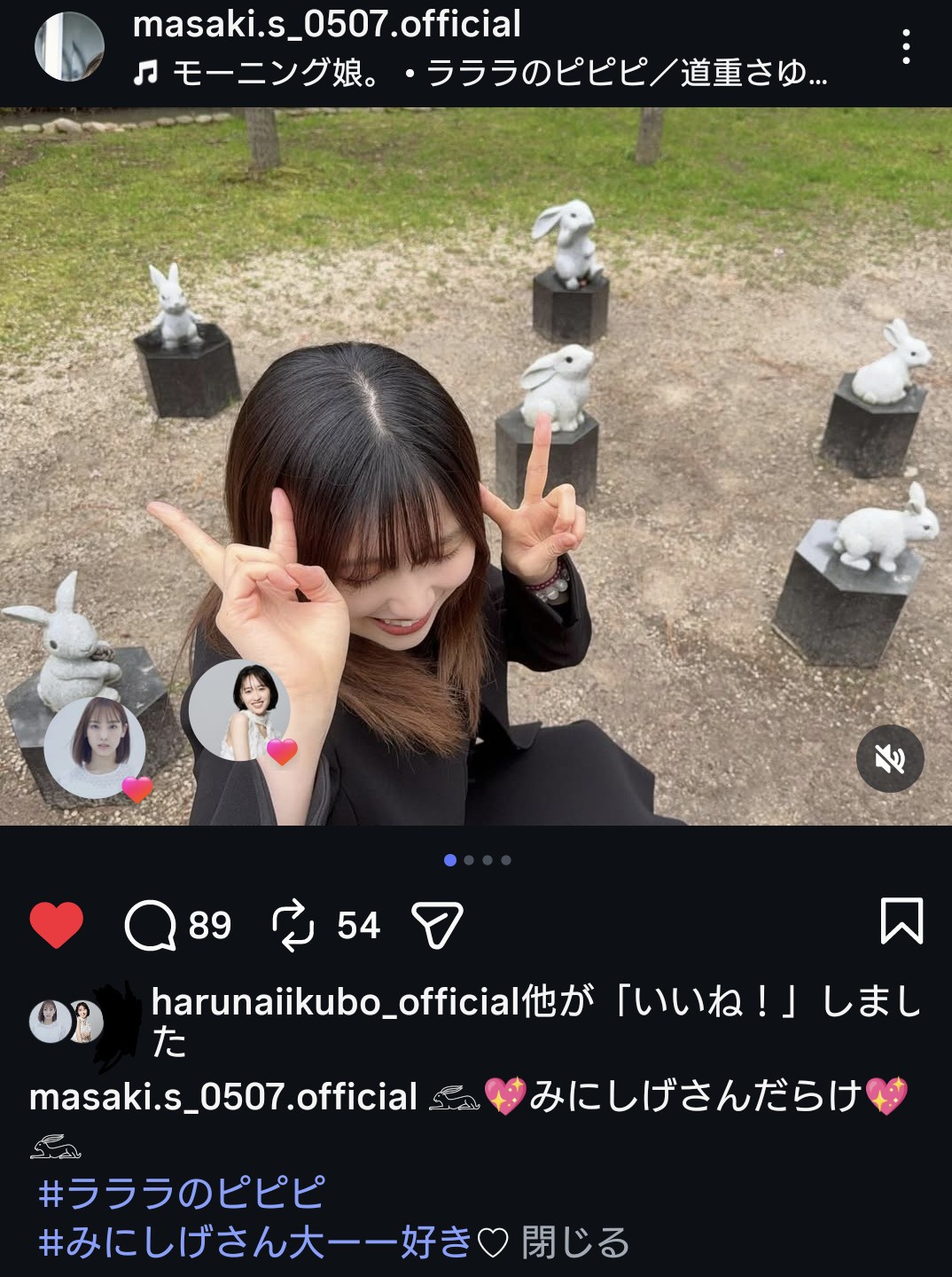Open the comments on this post
Viewport: 952px width, 1277px height.
tap(151, 926)
